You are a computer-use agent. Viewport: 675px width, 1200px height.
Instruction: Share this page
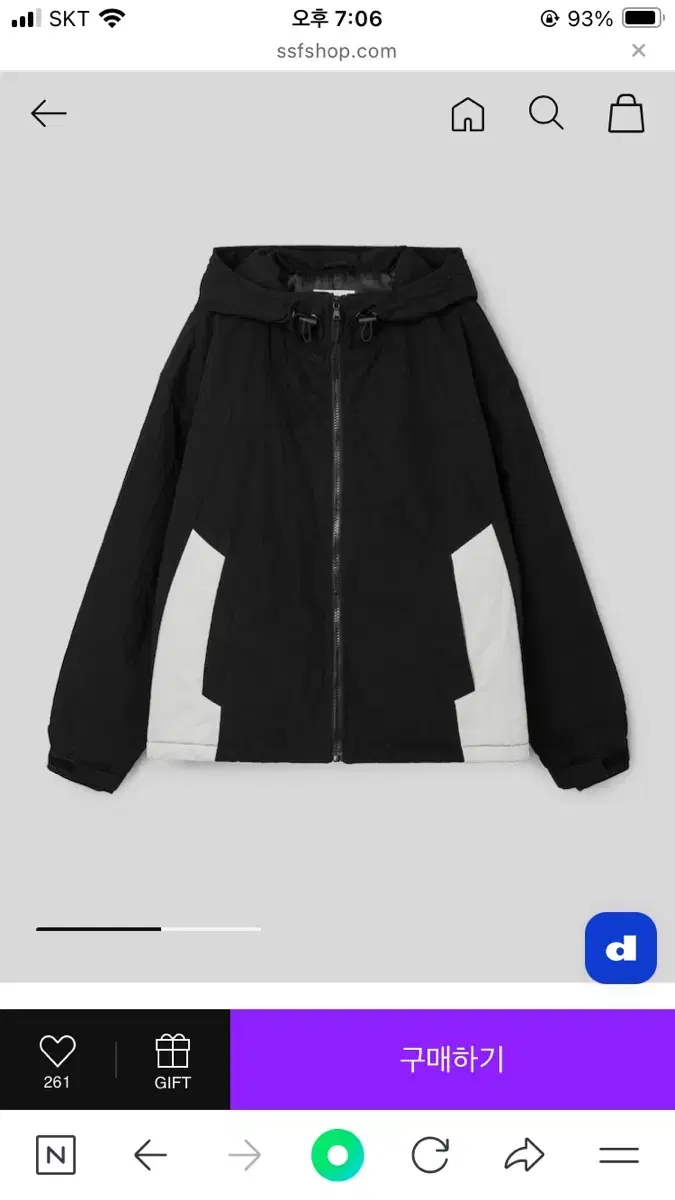coord(524,1156)
